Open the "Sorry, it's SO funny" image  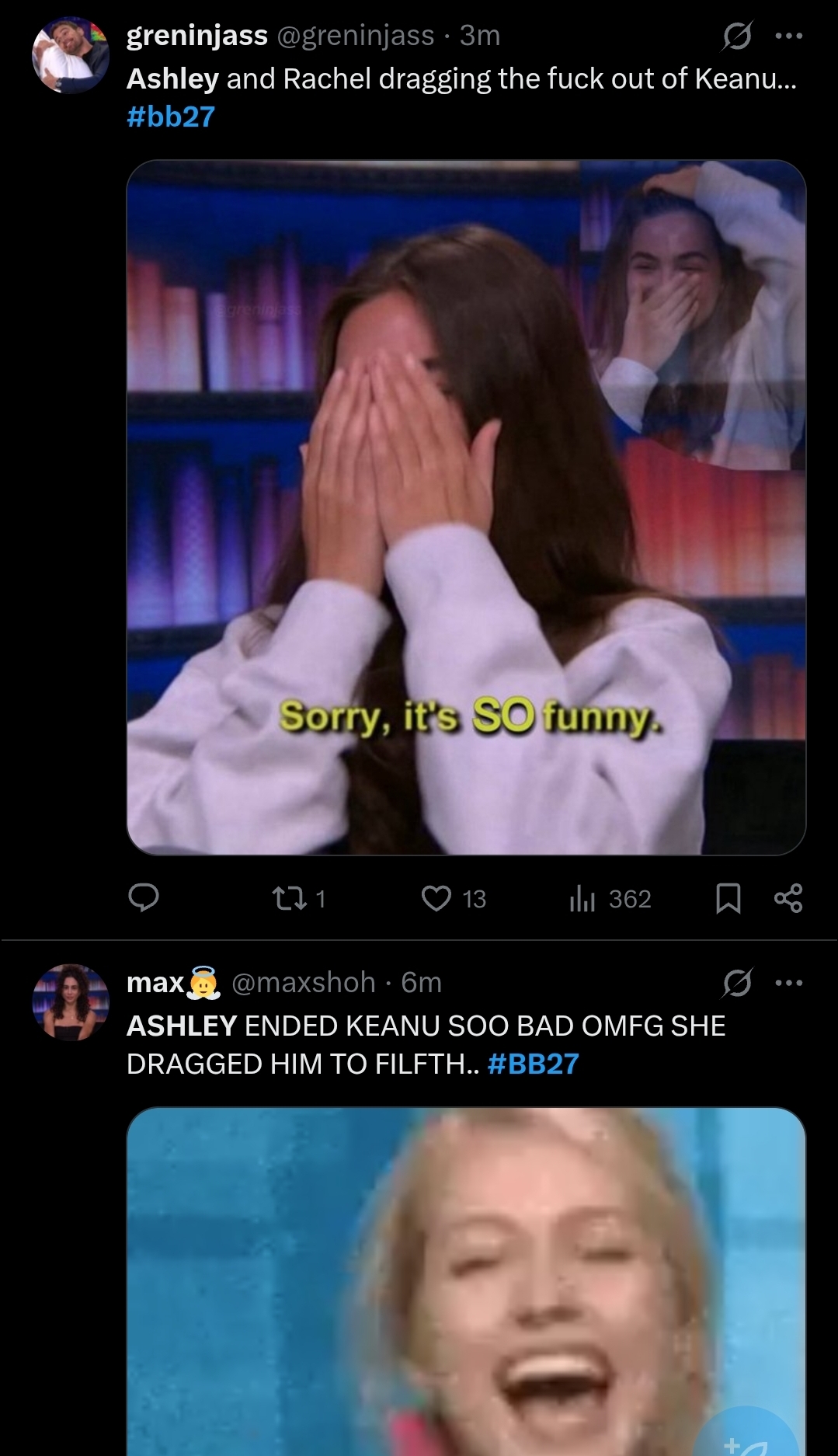coord(466,507)
